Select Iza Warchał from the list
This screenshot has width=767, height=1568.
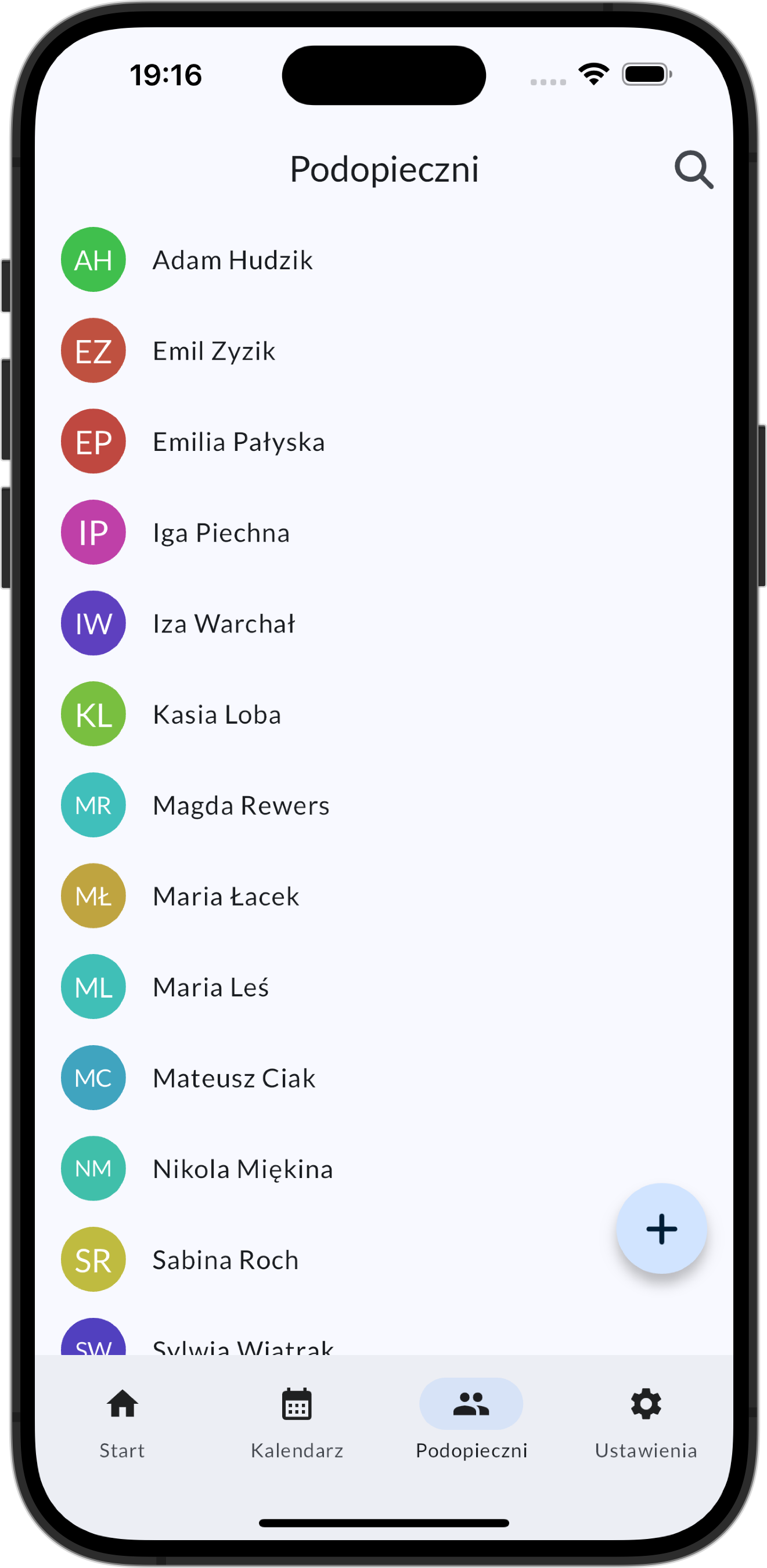click(x=224, y=623)
